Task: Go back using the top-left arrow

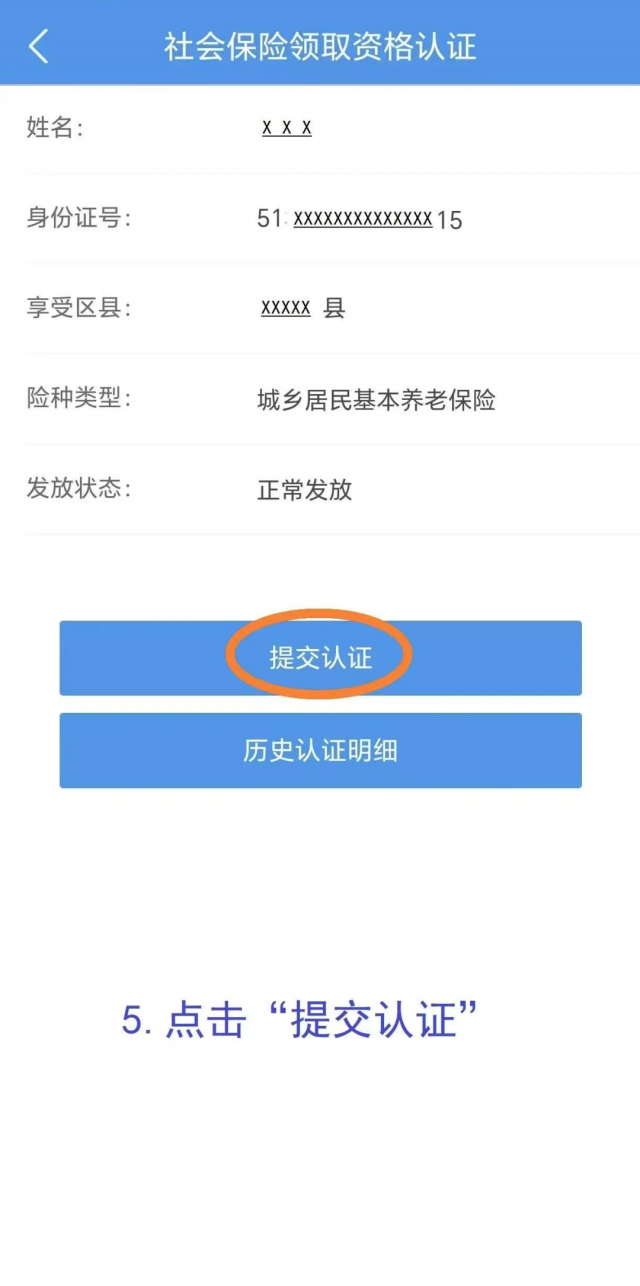Action: [38, 46]
